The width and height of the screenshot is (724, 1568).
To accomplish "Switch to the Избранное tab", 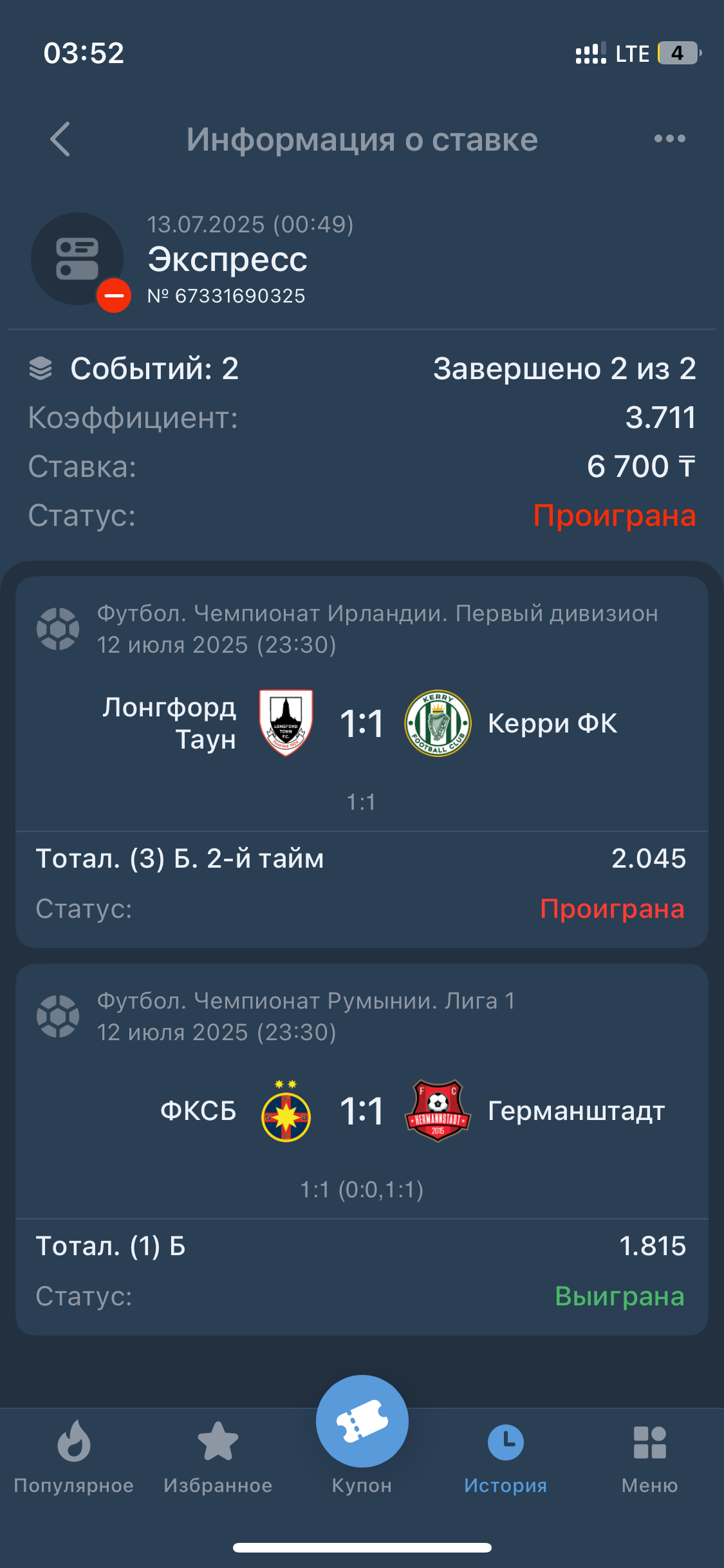I will tap(218, 1457).
